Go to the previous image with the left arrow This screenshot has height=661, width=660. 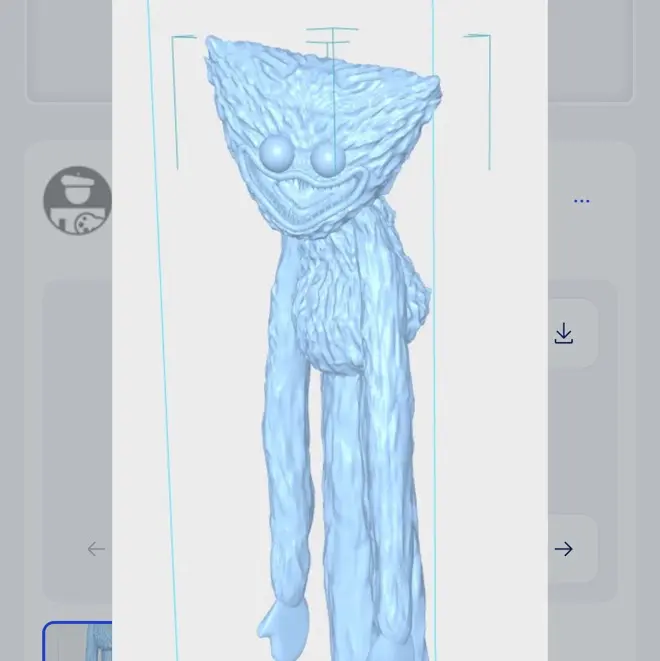(96, 549)
